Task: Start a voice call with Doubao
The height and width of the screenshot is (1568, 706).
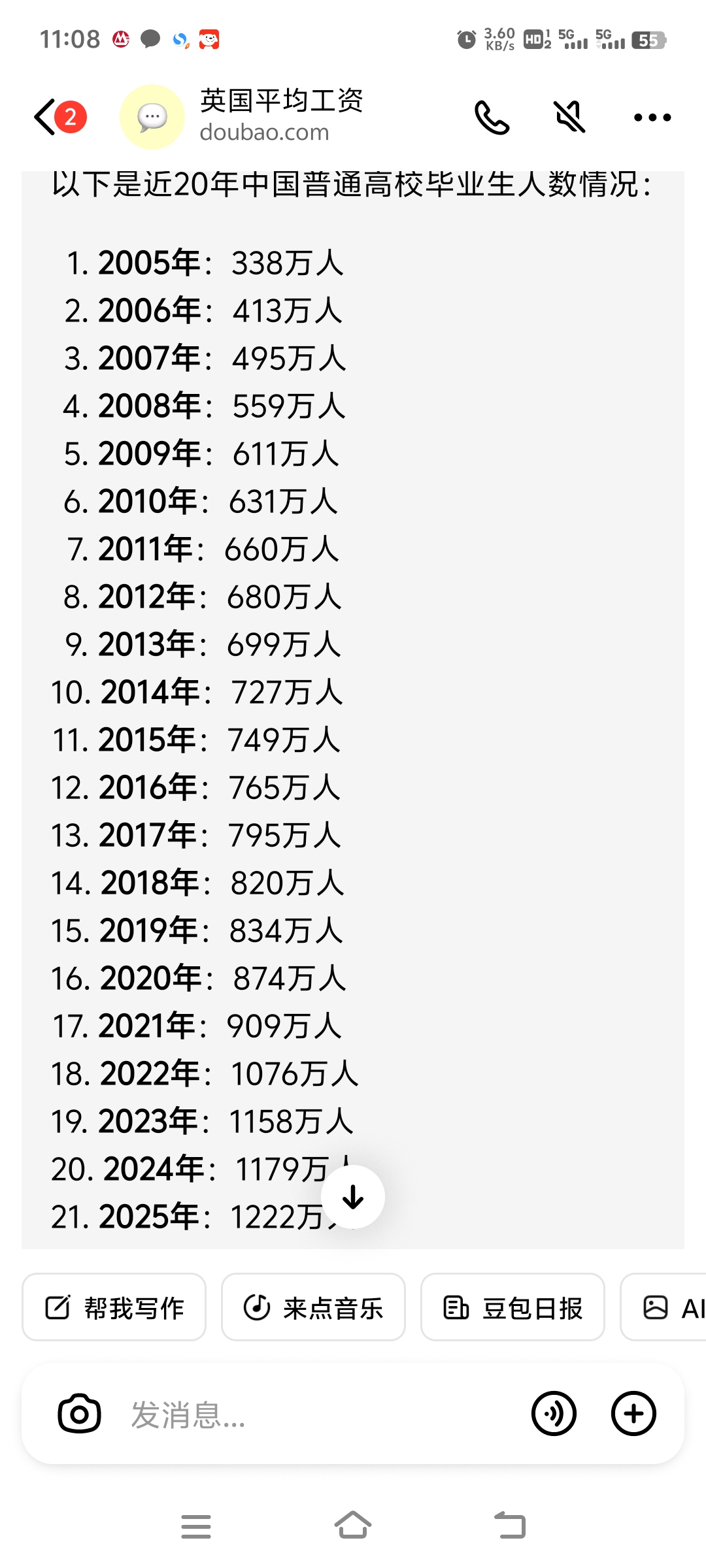Action: tap(492, 118)
